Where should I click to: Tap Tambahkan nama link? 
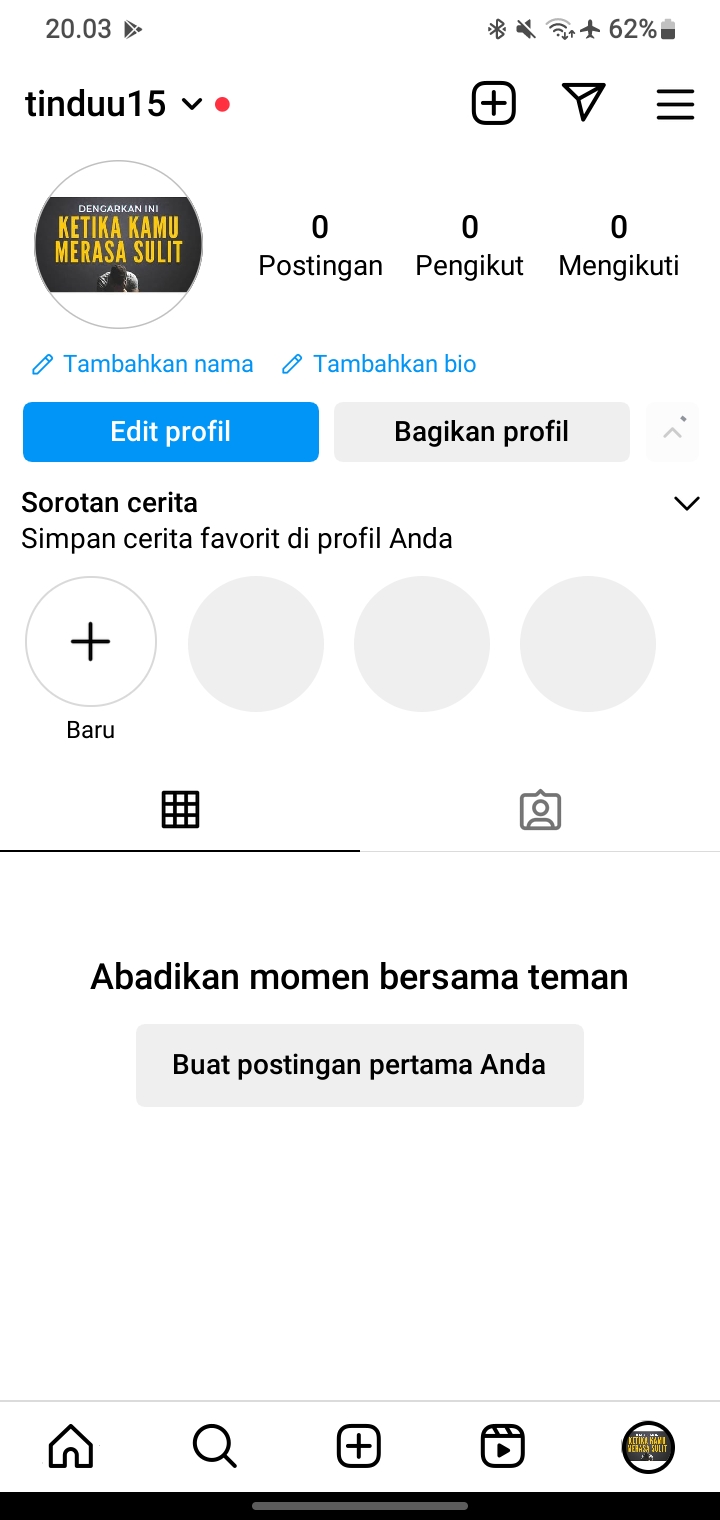143,364
